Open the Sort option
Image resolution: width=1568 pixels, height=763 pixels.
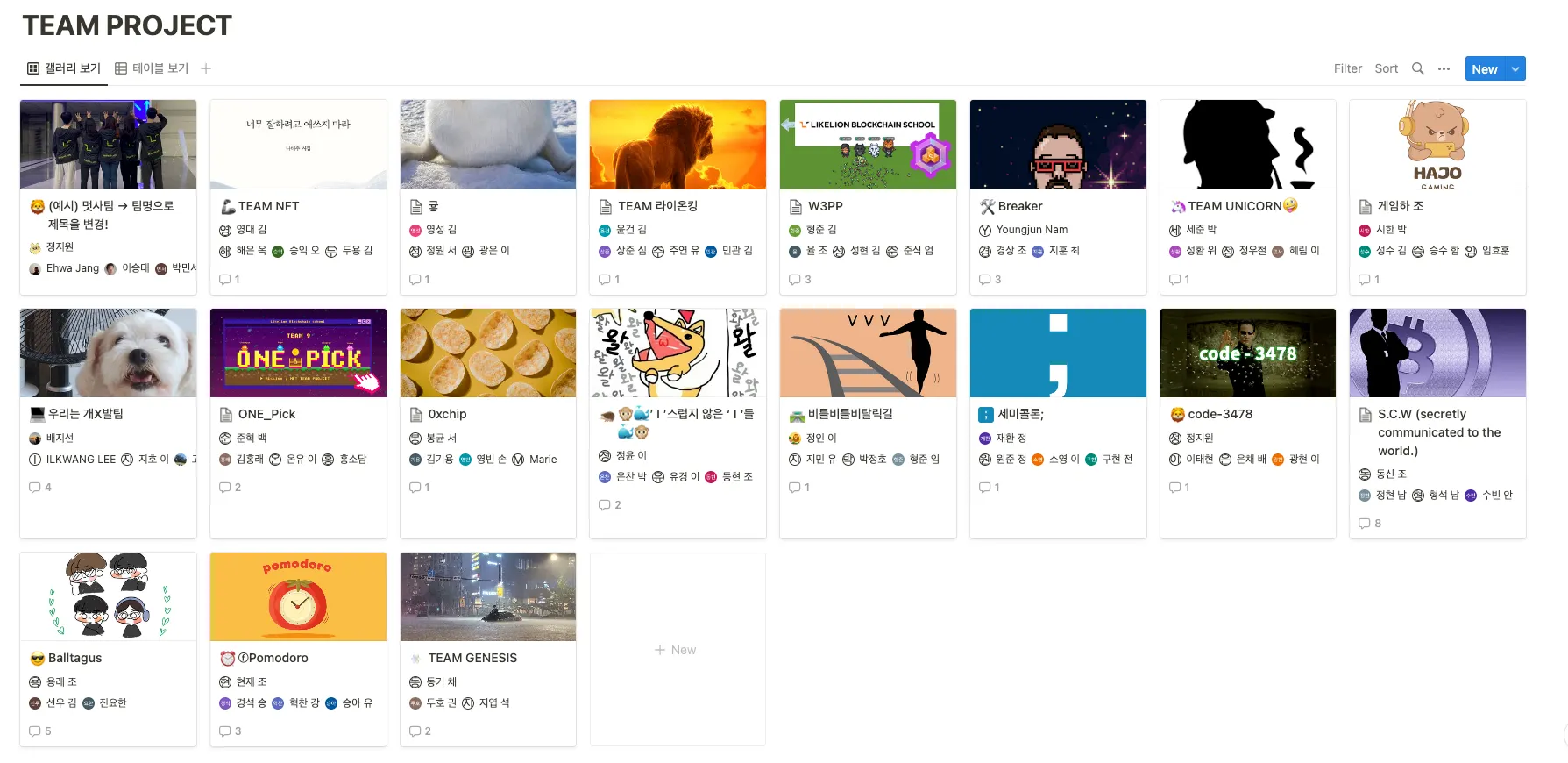tap(1386, 68)
